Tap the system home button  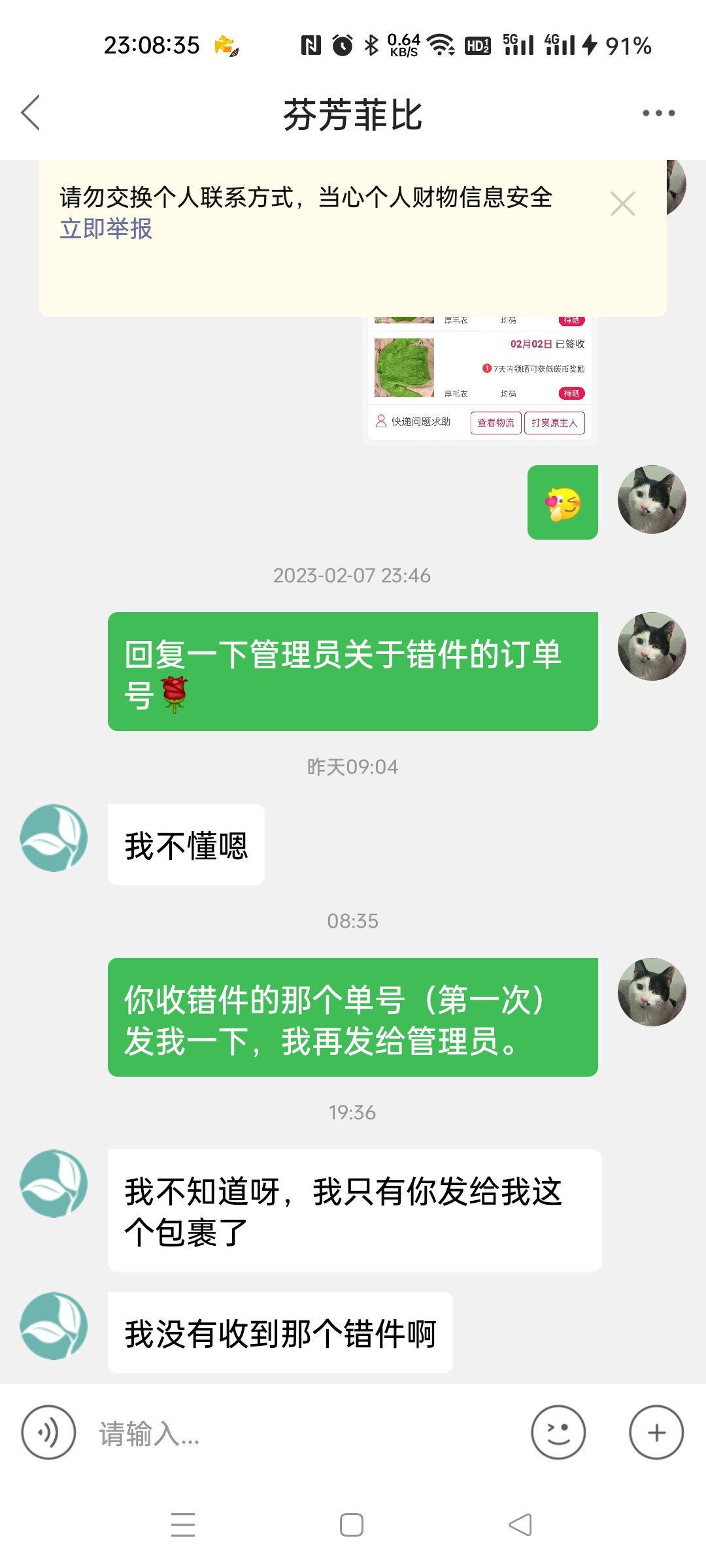pos(352,1525)
